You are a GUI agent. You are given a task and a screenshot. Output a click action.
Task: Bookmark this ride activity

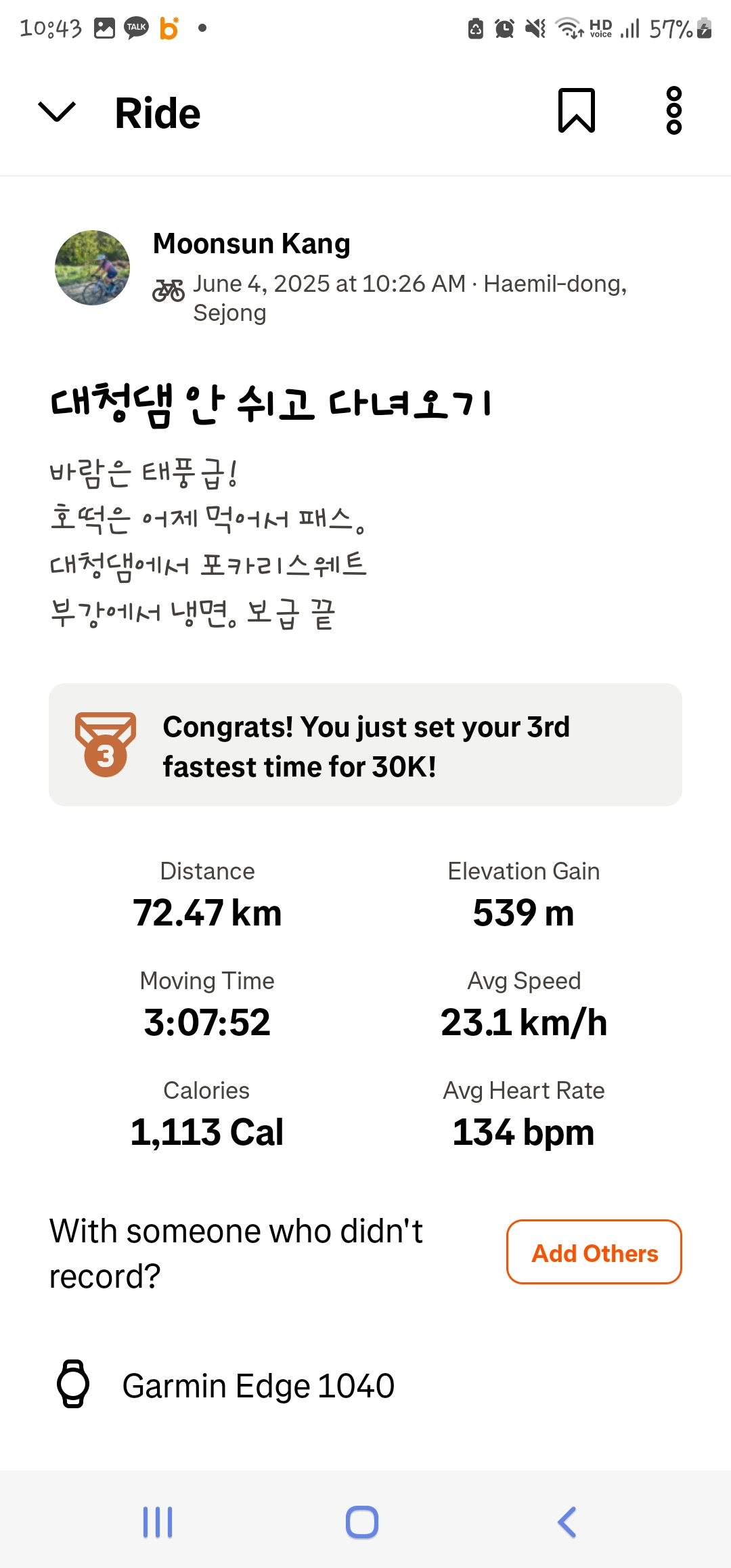576,111
